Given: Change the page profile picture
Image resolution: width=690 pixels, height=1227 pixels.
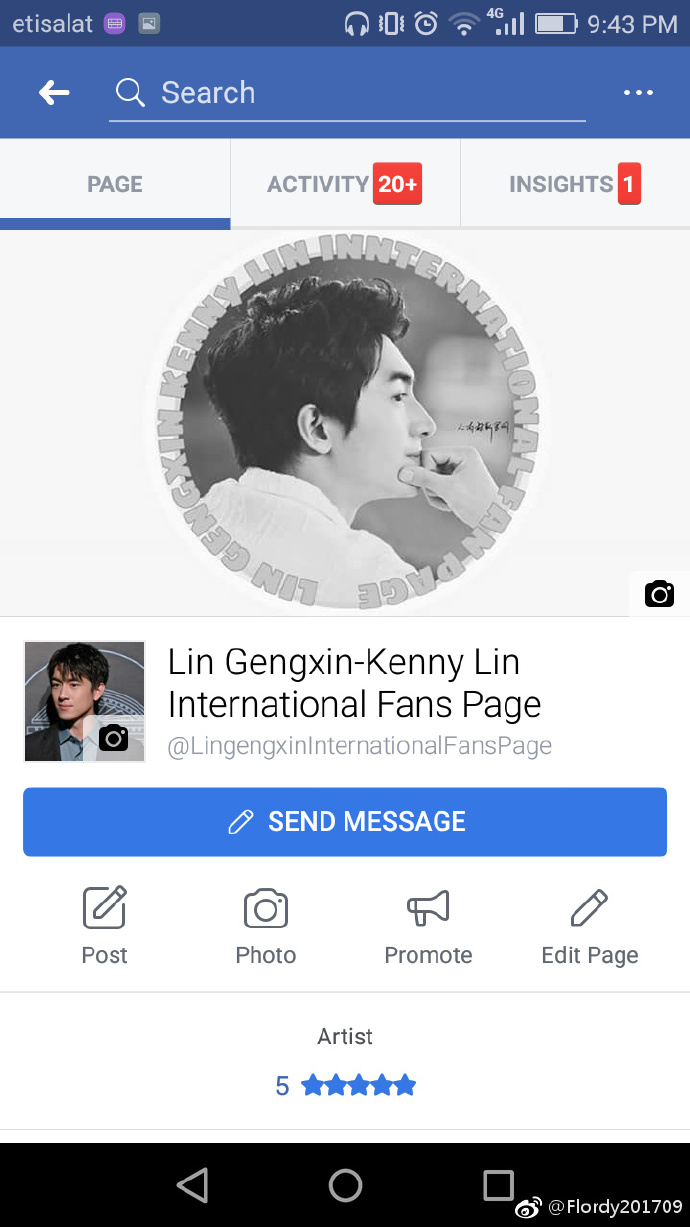Looking at the screenshot, I should coord(113,738).
